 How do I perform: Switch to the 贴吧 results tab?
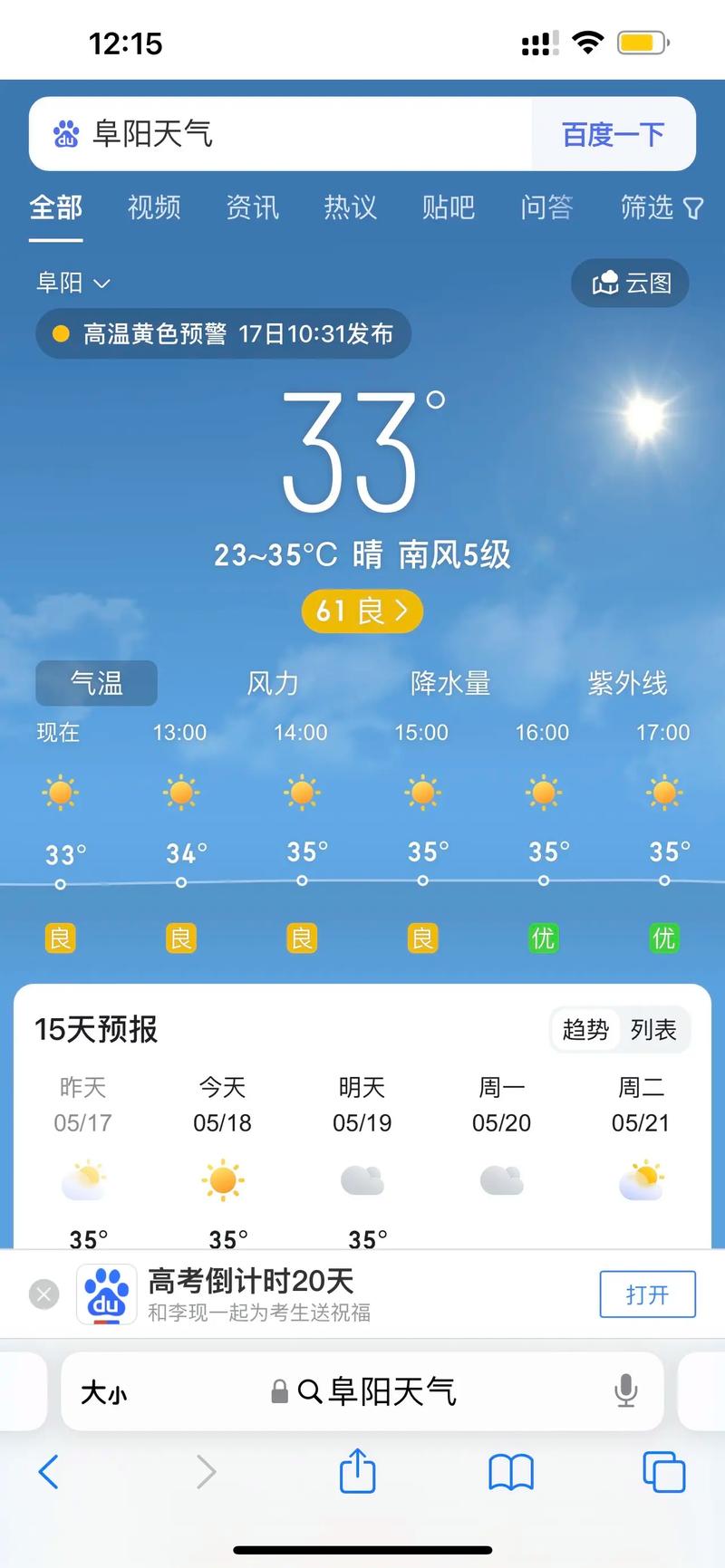click(x=448, y=208)
